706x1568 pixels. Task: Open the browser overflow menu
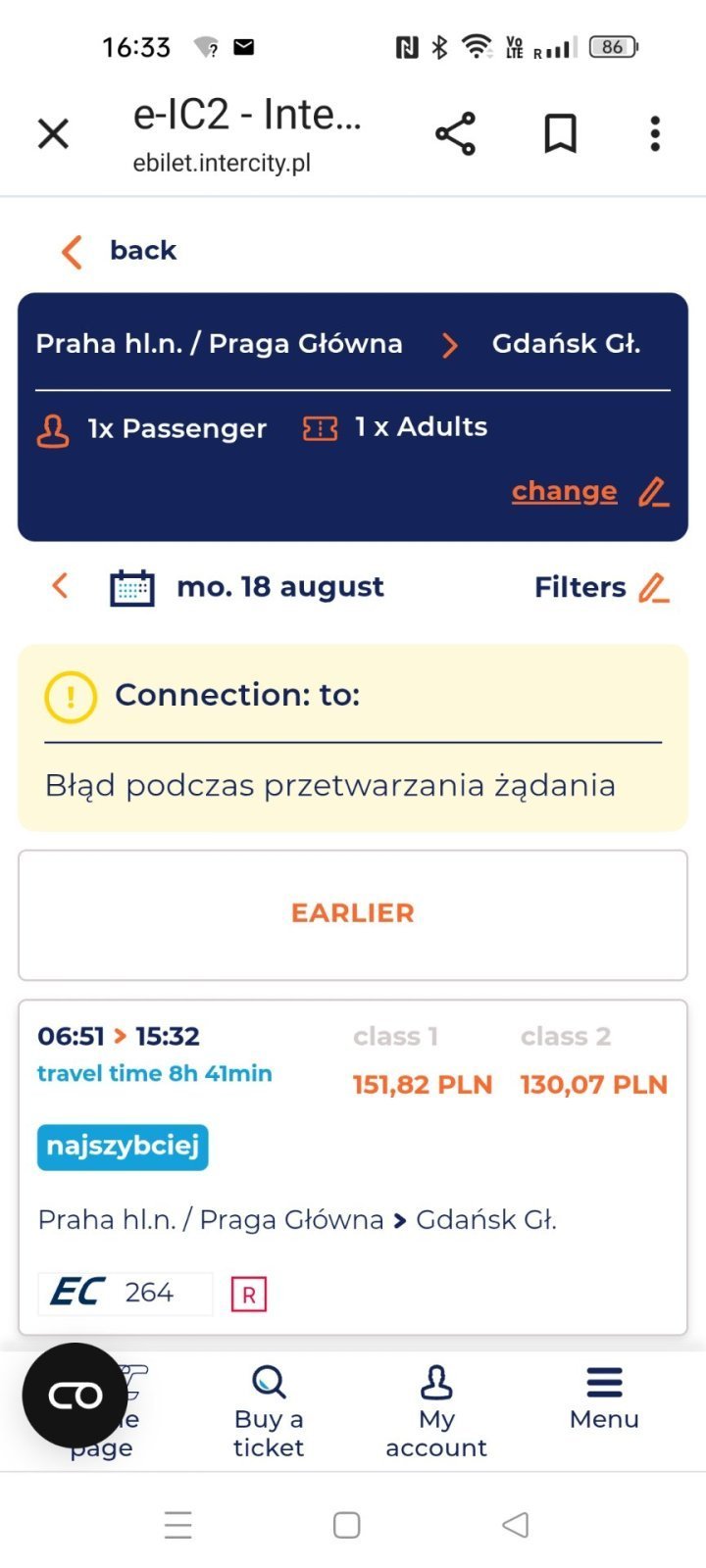pyautogui.click(x=655, y=133)
